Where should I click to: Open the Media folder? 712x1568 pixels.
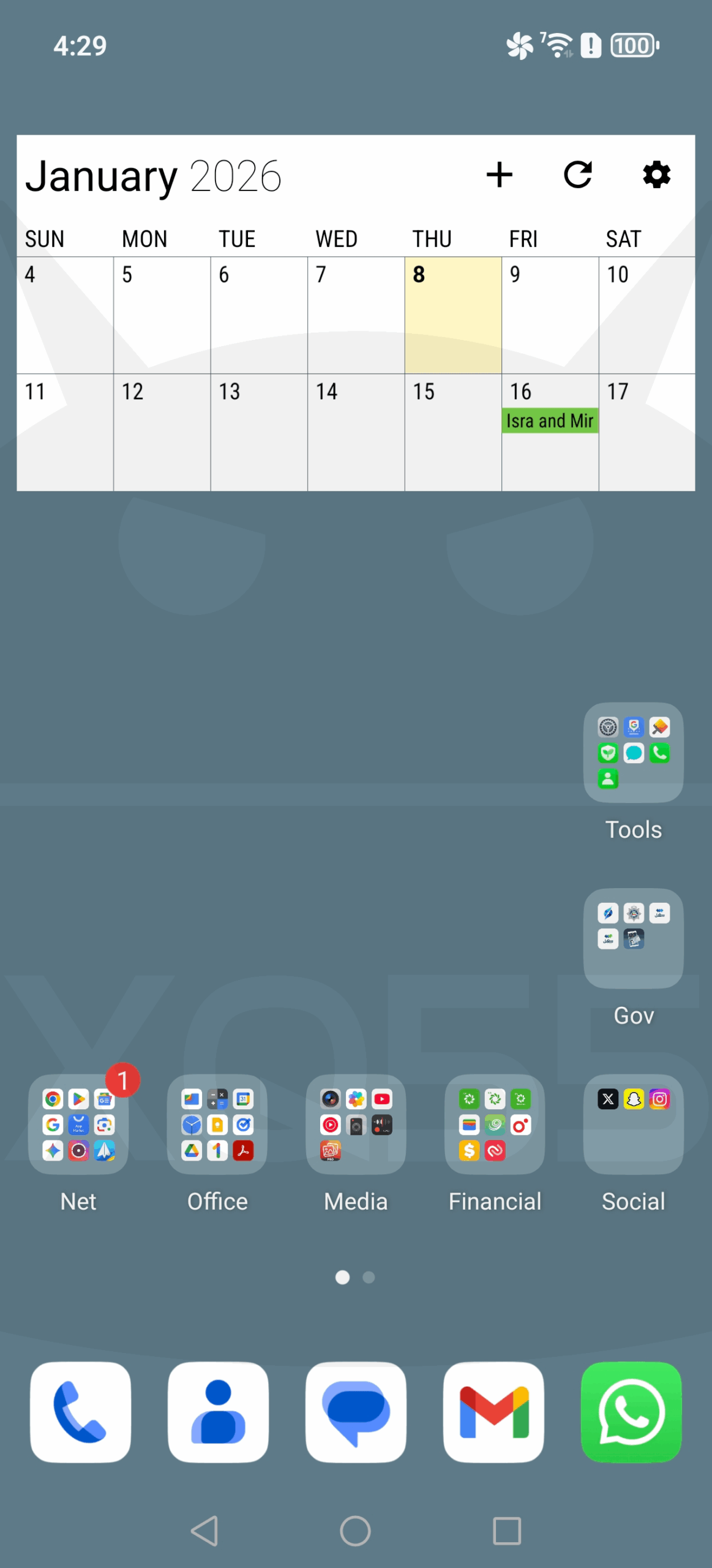coord(356,1125)
